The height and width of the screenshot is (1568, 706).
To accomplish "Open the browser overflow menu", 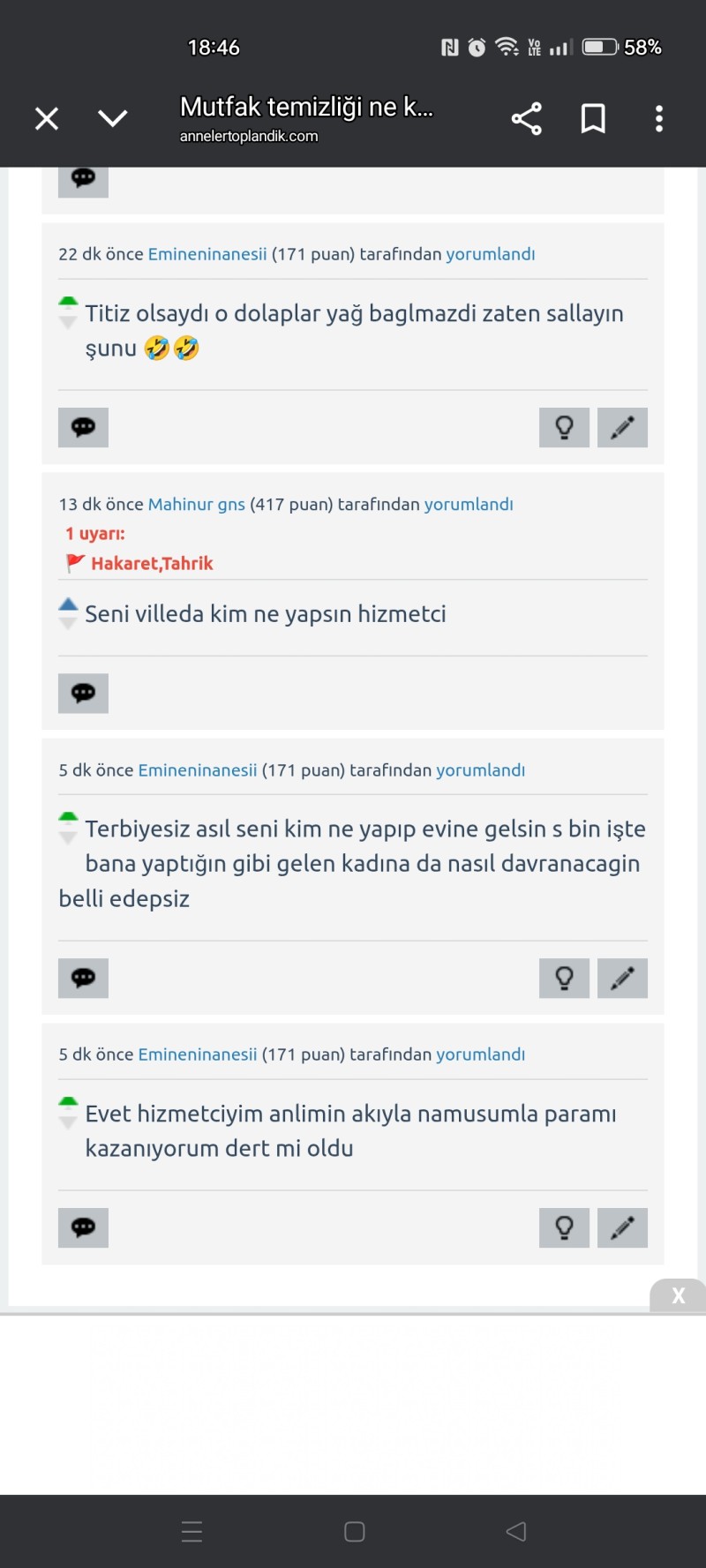I will (x=659, y=118).
